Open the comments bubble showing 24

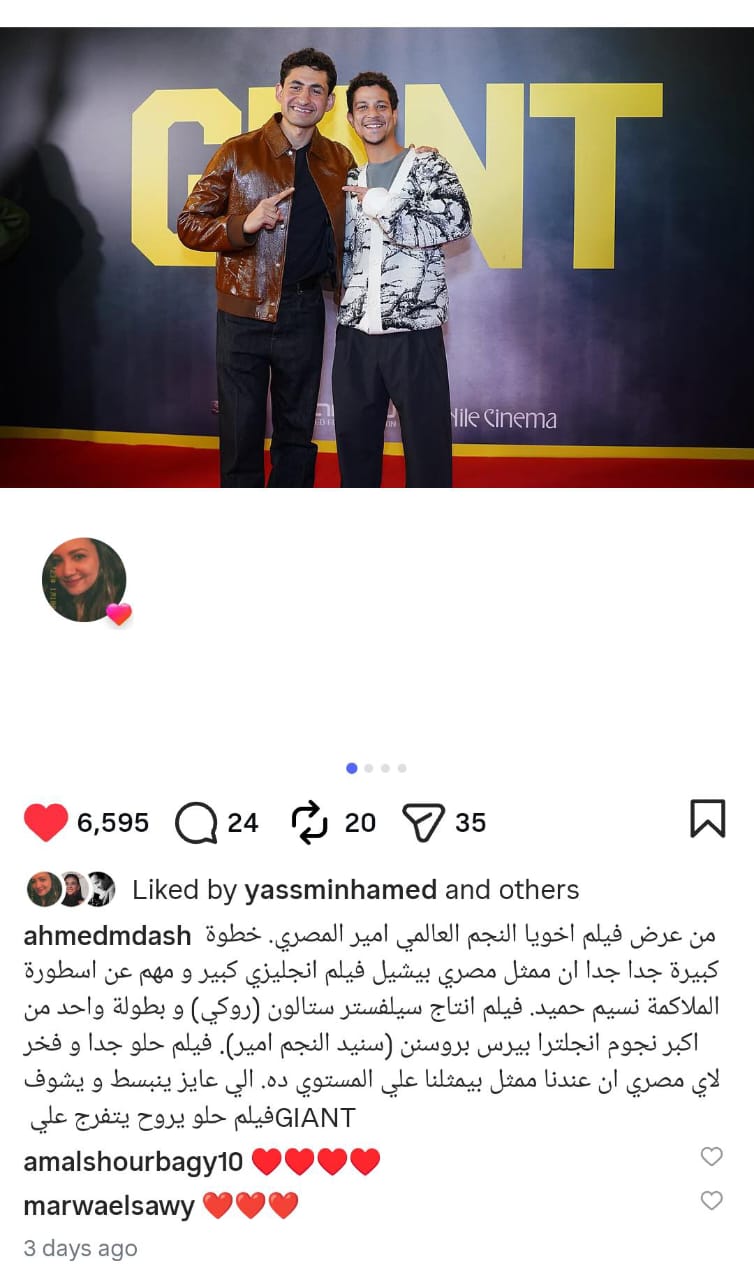(x=196, y=823)
